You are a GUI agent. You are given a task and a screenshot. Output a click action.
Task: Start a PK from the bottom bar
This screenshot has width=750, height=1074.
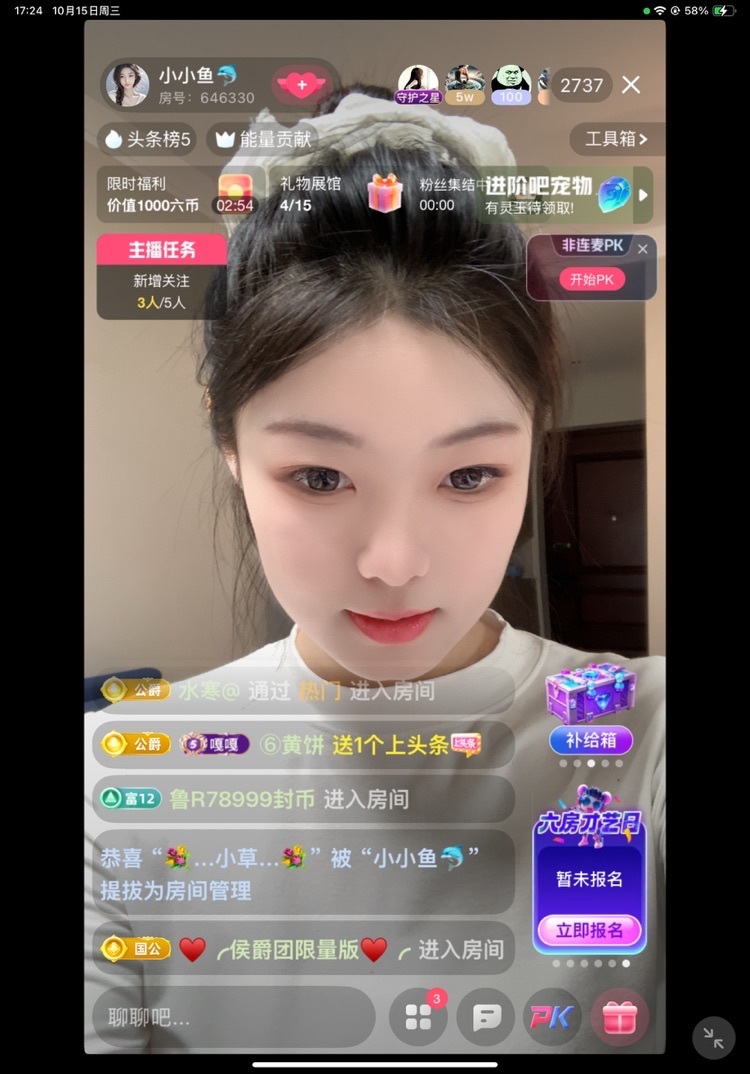tap(552, 1018)
